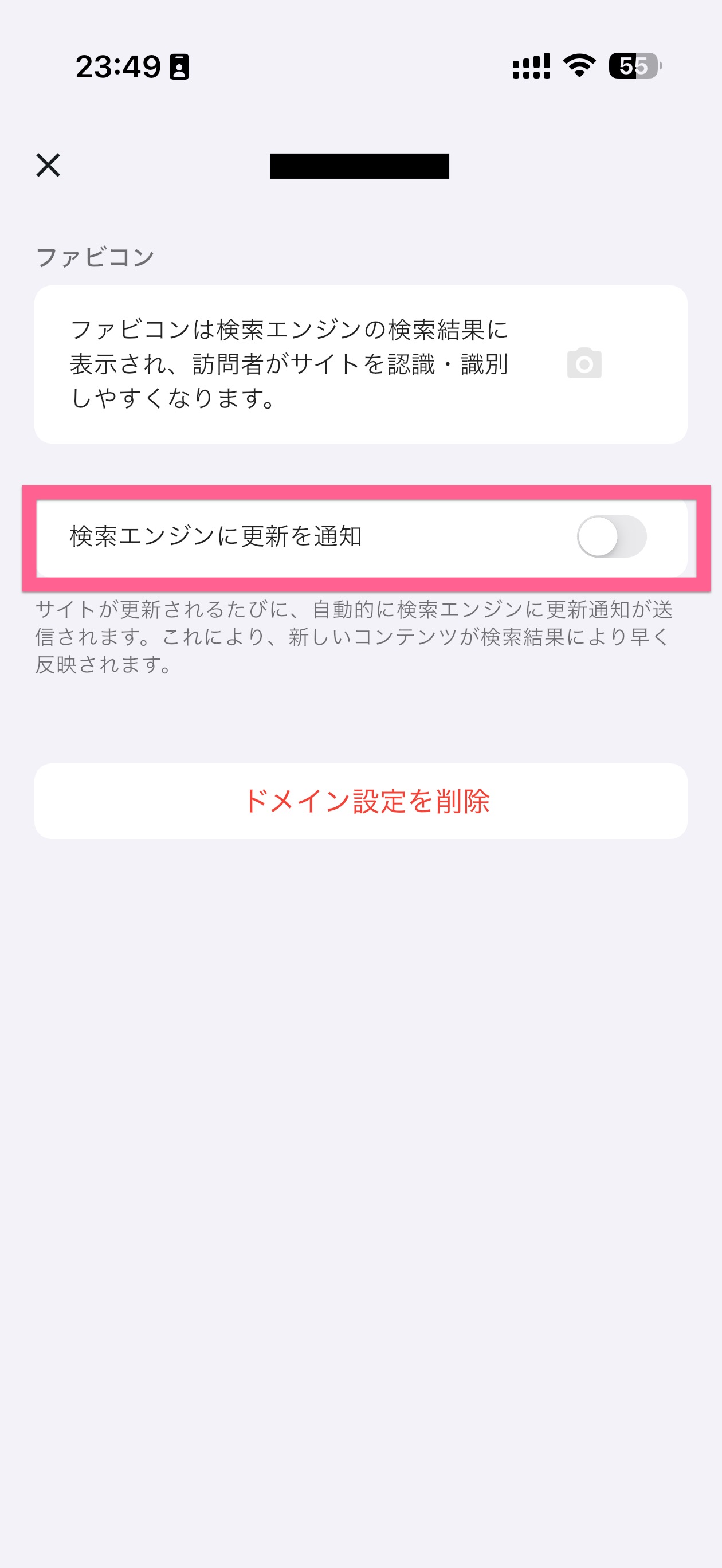Enable 検索エンジンに更新を通知 switch

(x=611, y=536)
